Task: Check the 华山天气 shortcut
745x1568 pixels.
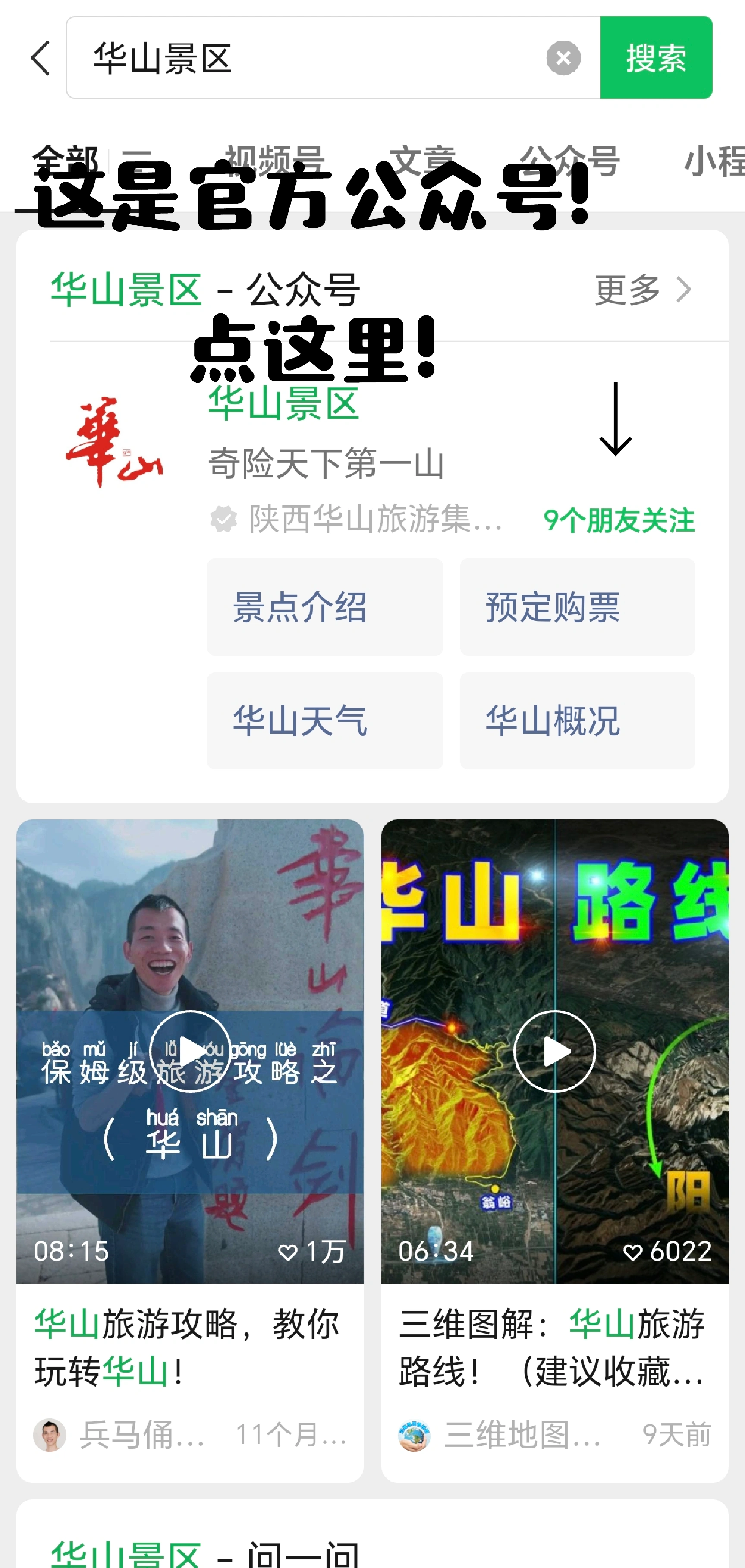Action: [324, 721]
